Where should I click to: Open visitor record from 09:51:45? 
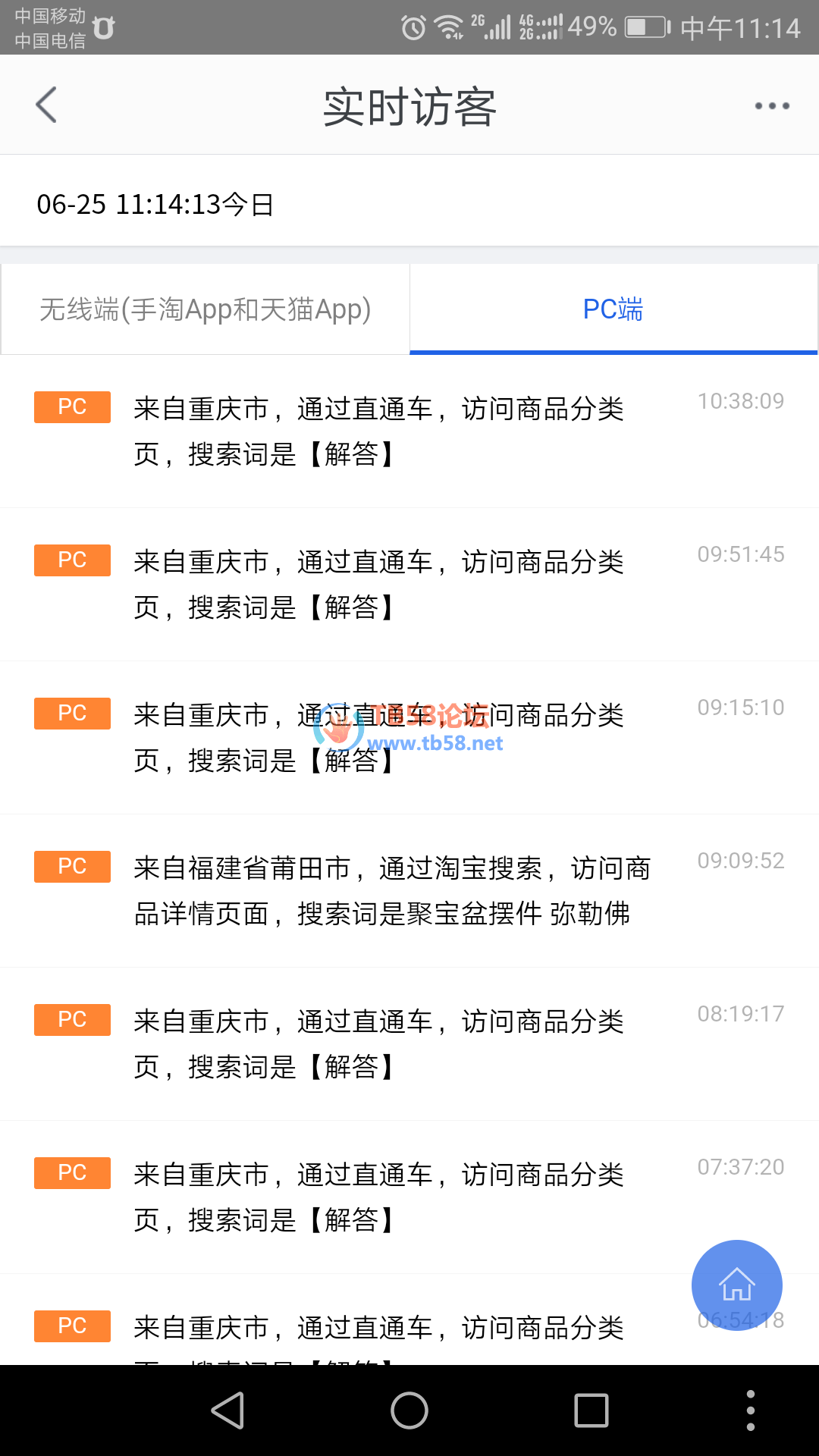tap(379, 585)
